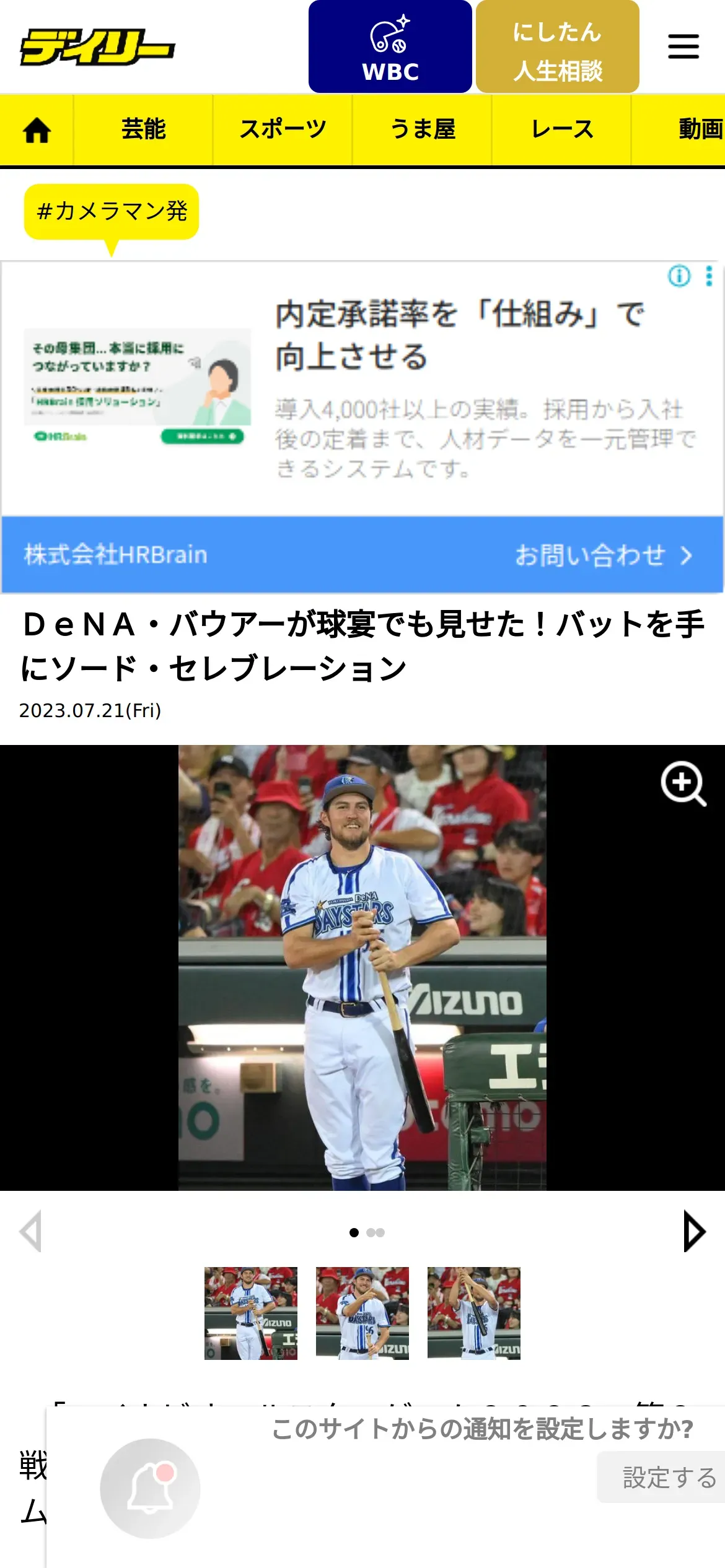Image resolution: width=725 pixels, height=1568 pixels.
Task: Tap 設定する to enable notifications
Action: pos(668,1478)
